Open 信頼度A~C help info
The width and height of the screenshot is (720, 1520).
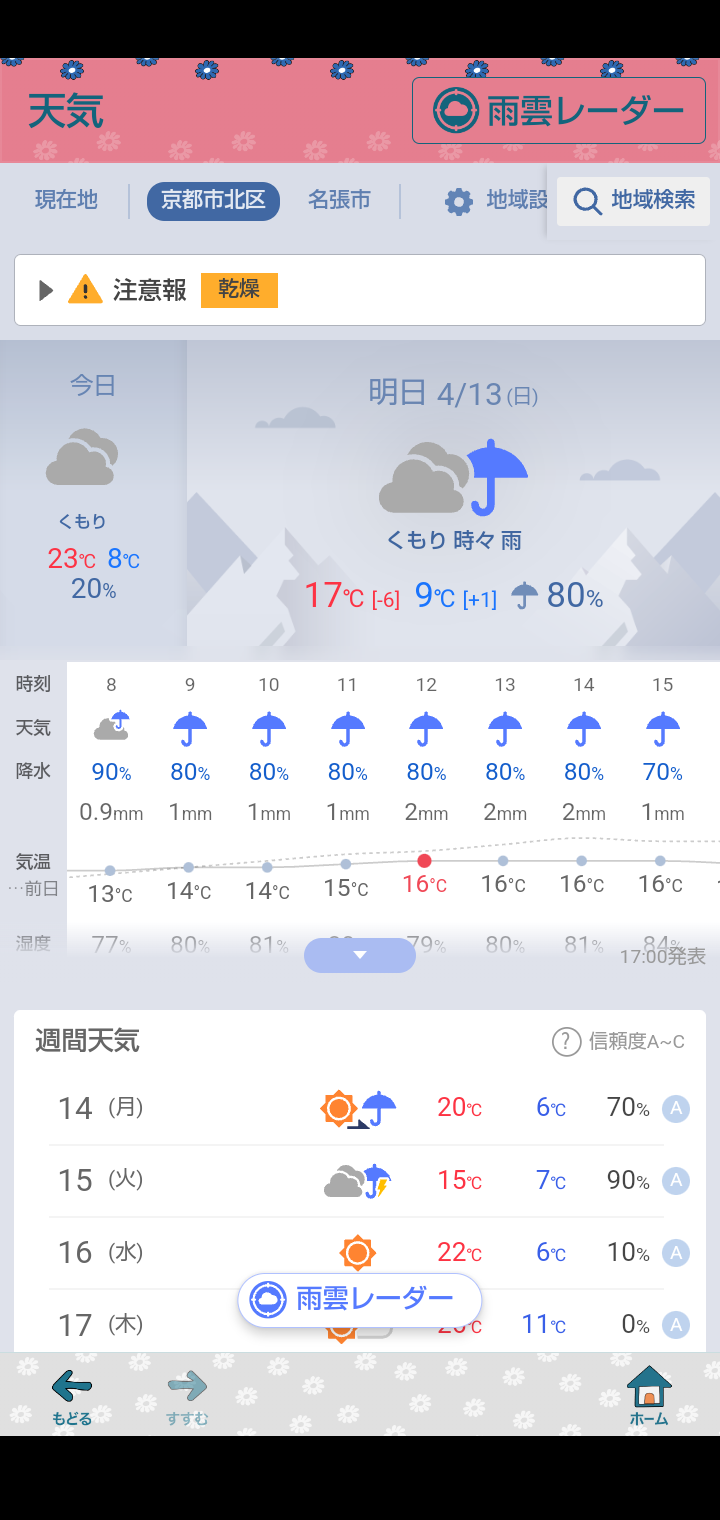tap(619, 1041)
